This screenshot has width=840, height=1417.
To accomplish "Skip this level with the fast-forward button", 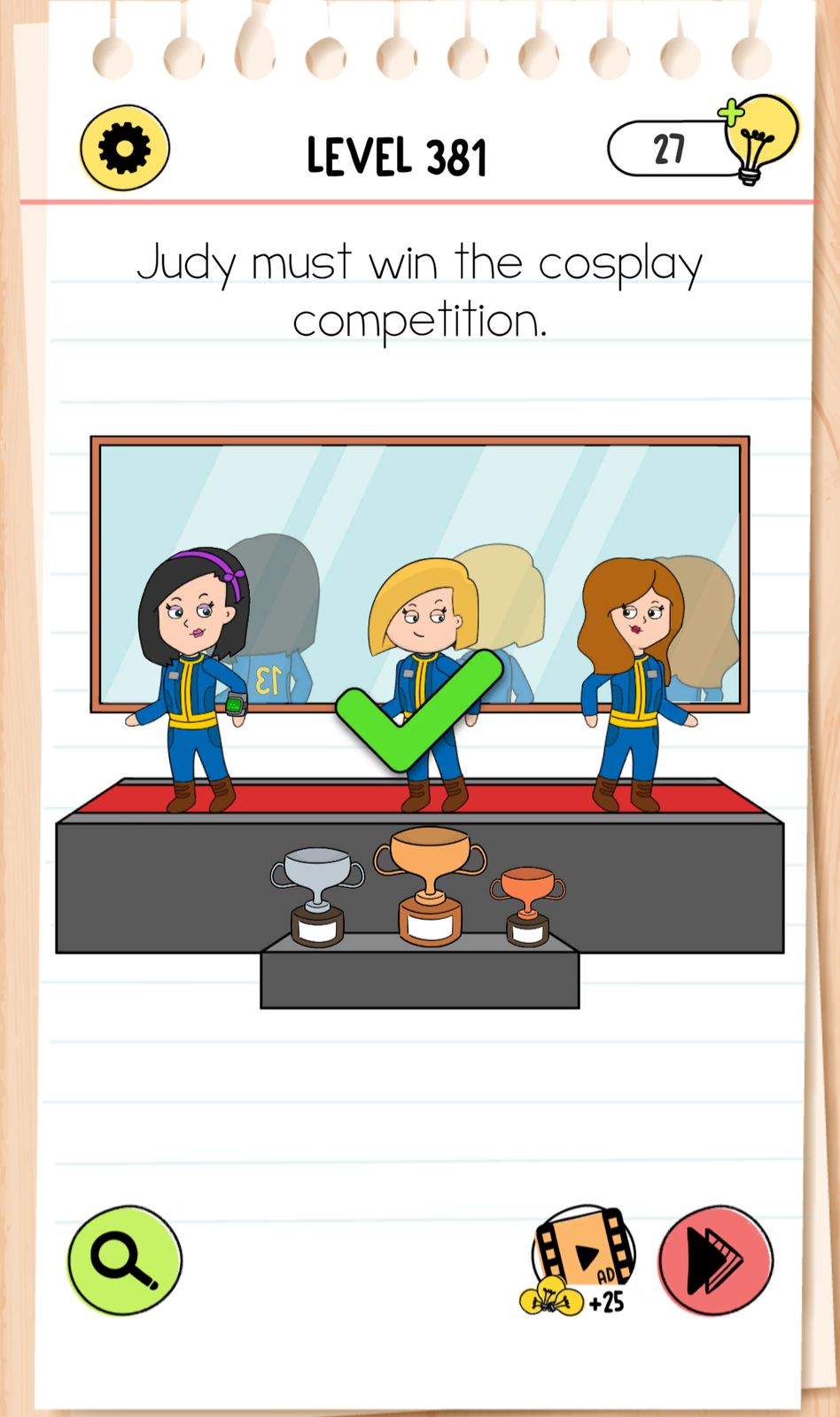I will [716, 1259].
